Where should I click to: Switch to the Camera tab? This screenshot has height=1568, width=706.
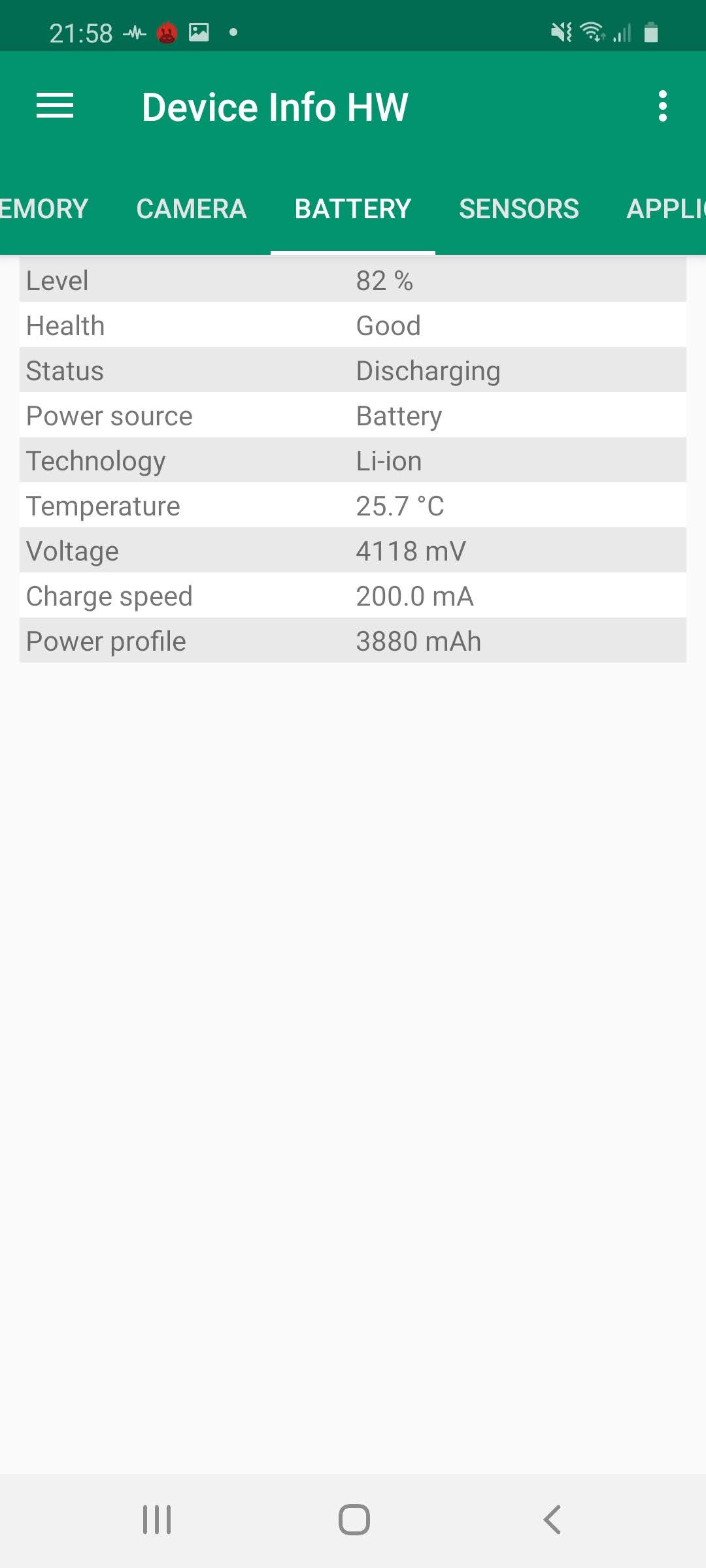[191, 209]
